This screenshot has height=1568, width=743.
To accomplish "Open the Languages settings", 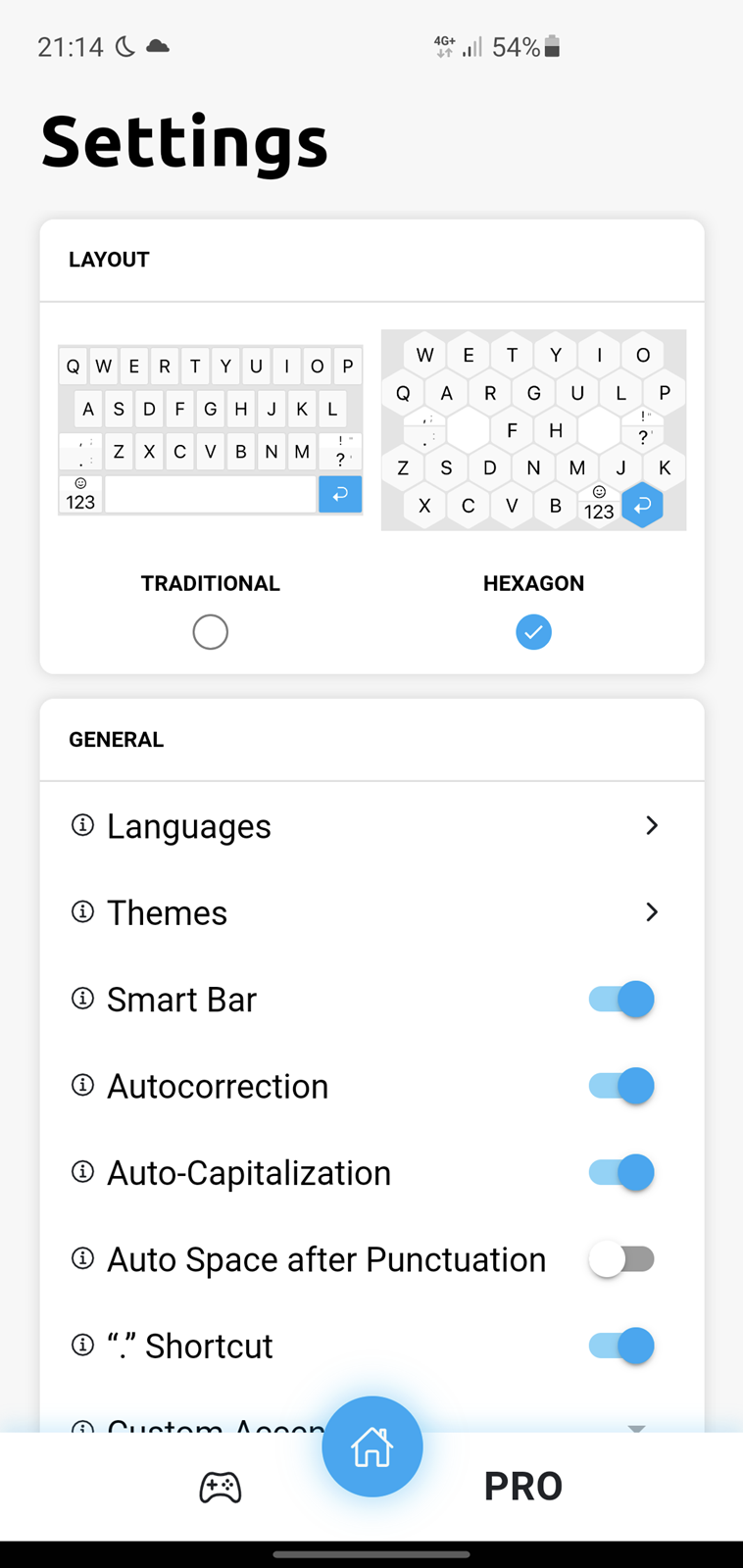I will [x=371, y=826].
